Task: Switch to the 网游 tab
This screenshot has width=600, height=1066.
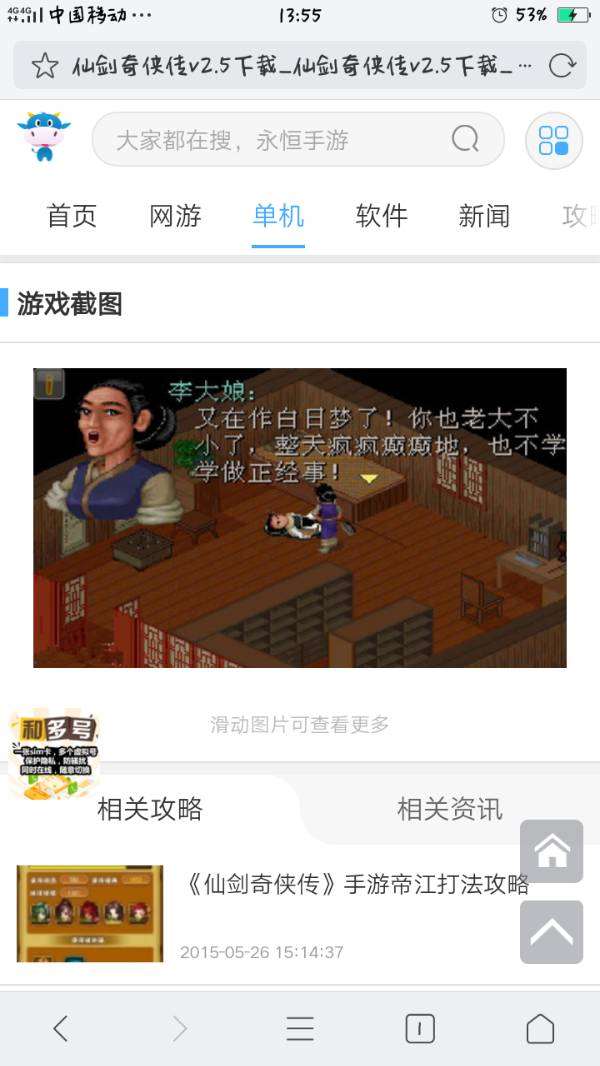Action: 175,215
